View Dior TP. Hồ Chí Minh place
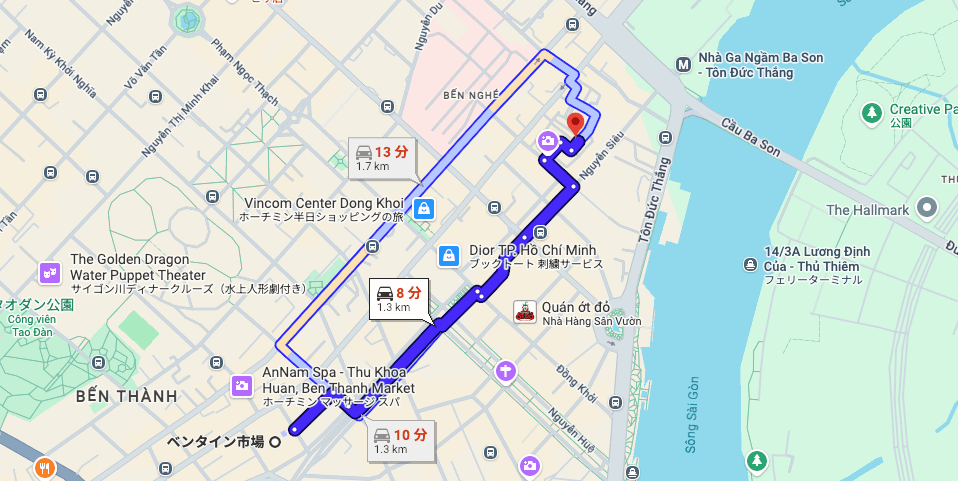958x481 pixels. coord(450,256)
